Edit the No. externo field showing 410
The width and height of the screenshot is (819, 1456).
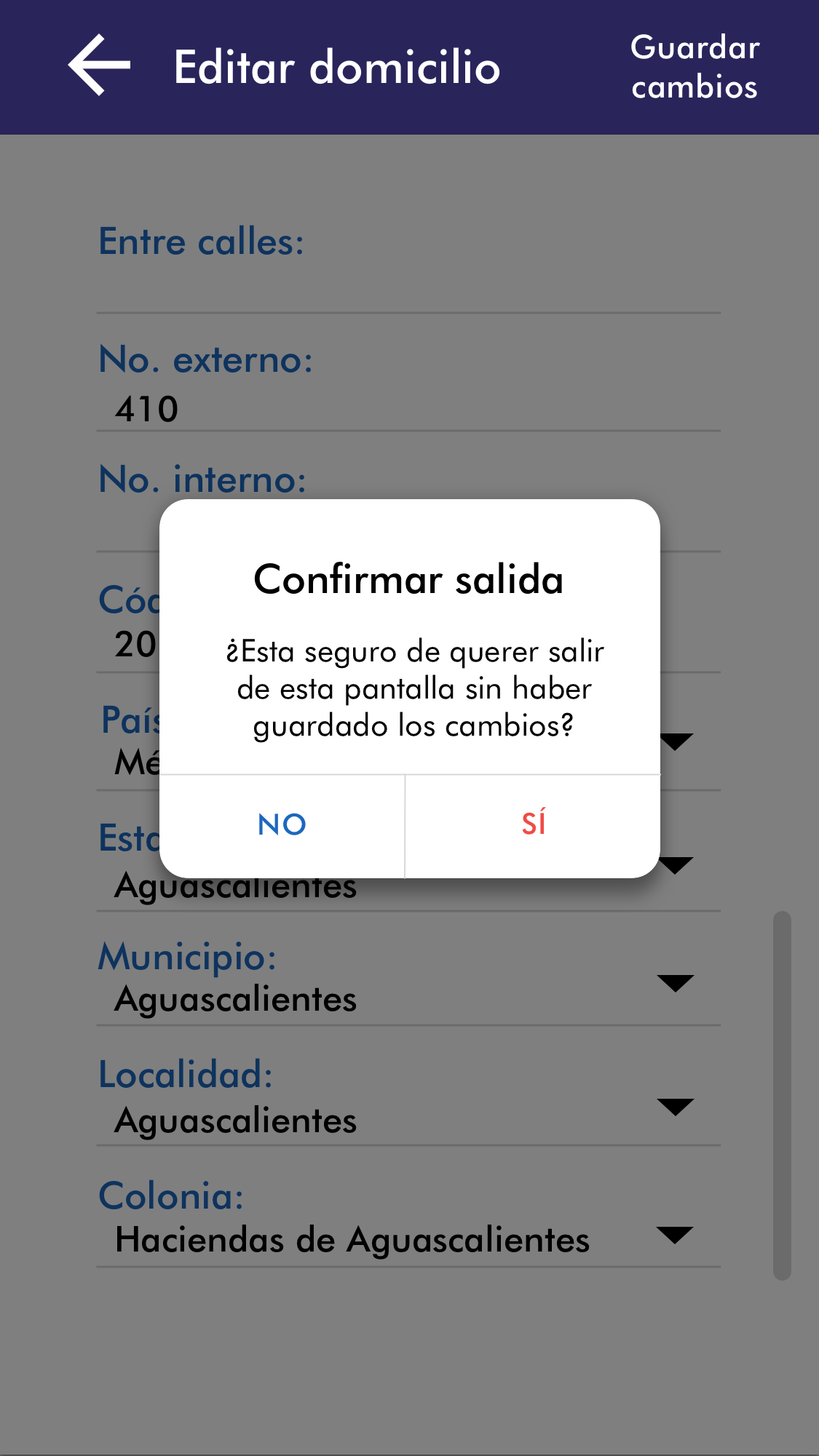pos(408,408)
